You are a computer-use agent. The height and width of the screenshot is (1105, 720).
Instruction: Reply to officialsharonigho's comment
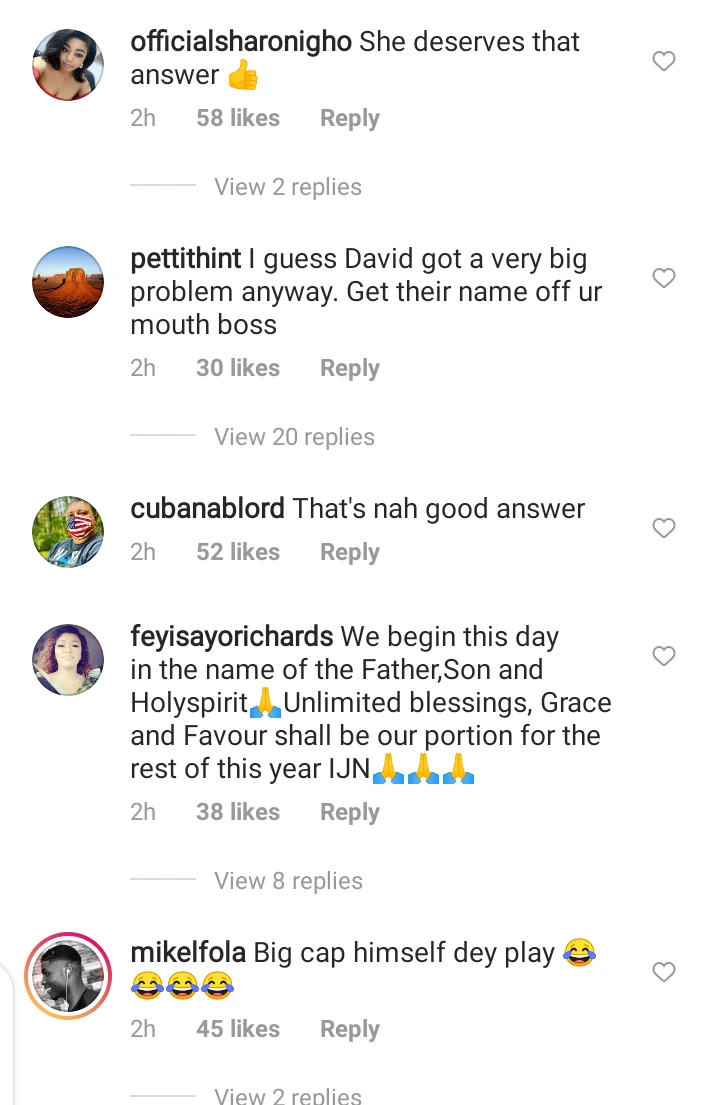coord(349,118)
